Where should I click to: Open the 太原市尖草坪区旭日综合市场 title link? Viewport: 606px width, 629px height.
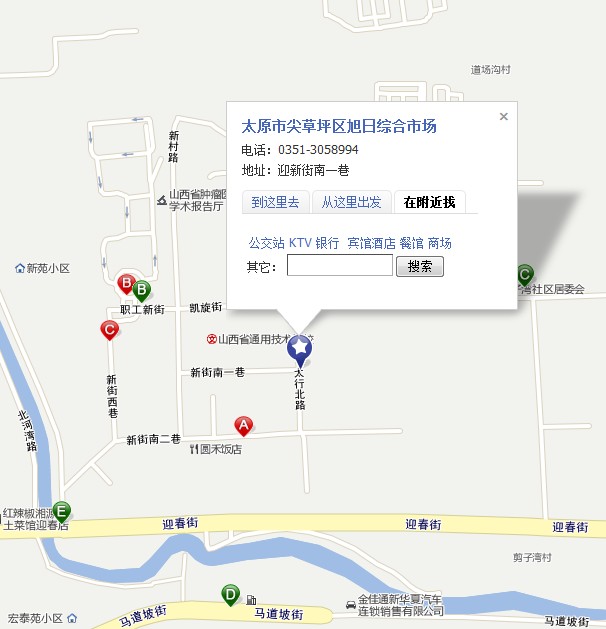(x=339, y=126)
